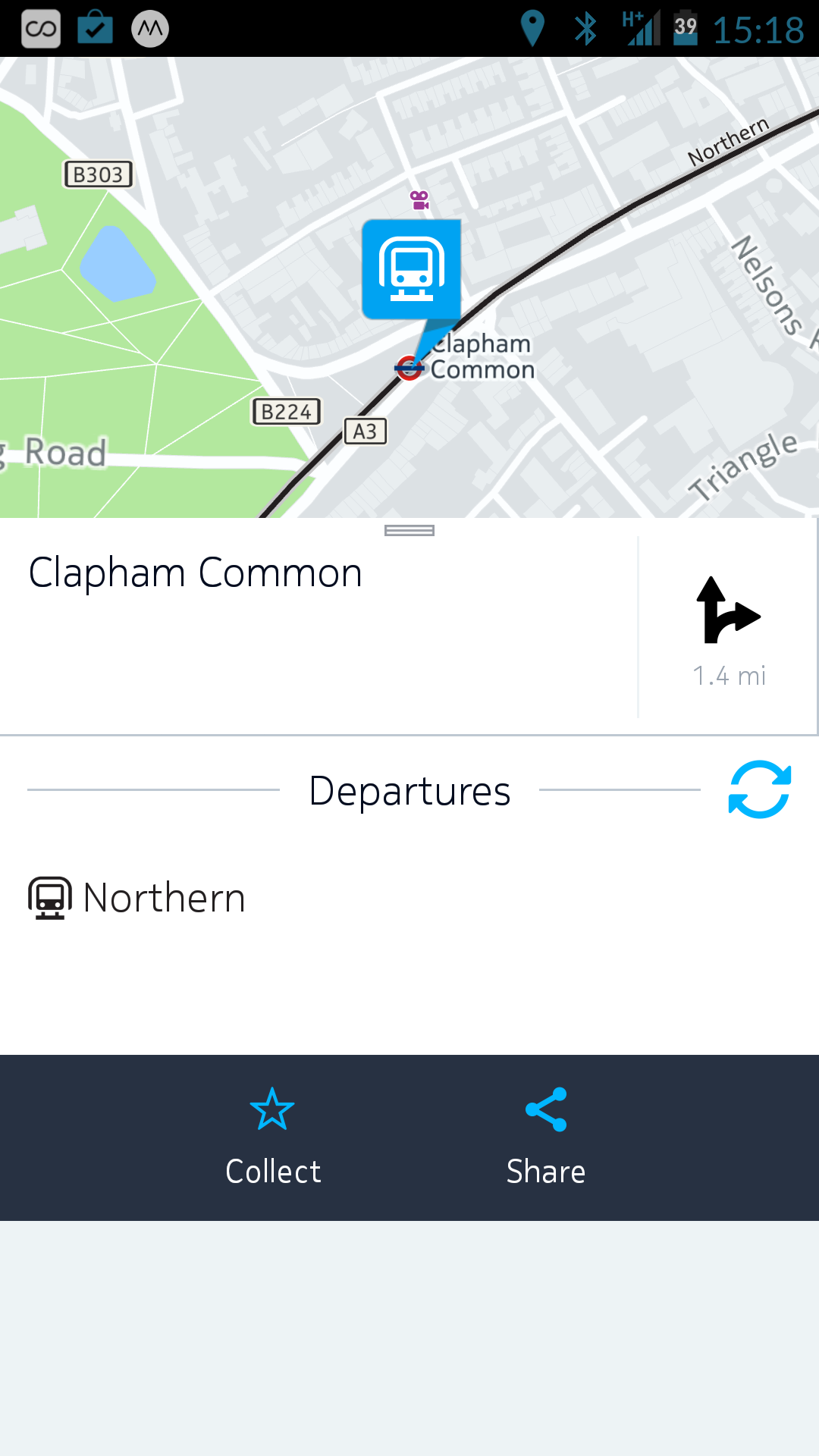
Task: Open the Share icon in bottom bar
Action: pos(546,1110)
